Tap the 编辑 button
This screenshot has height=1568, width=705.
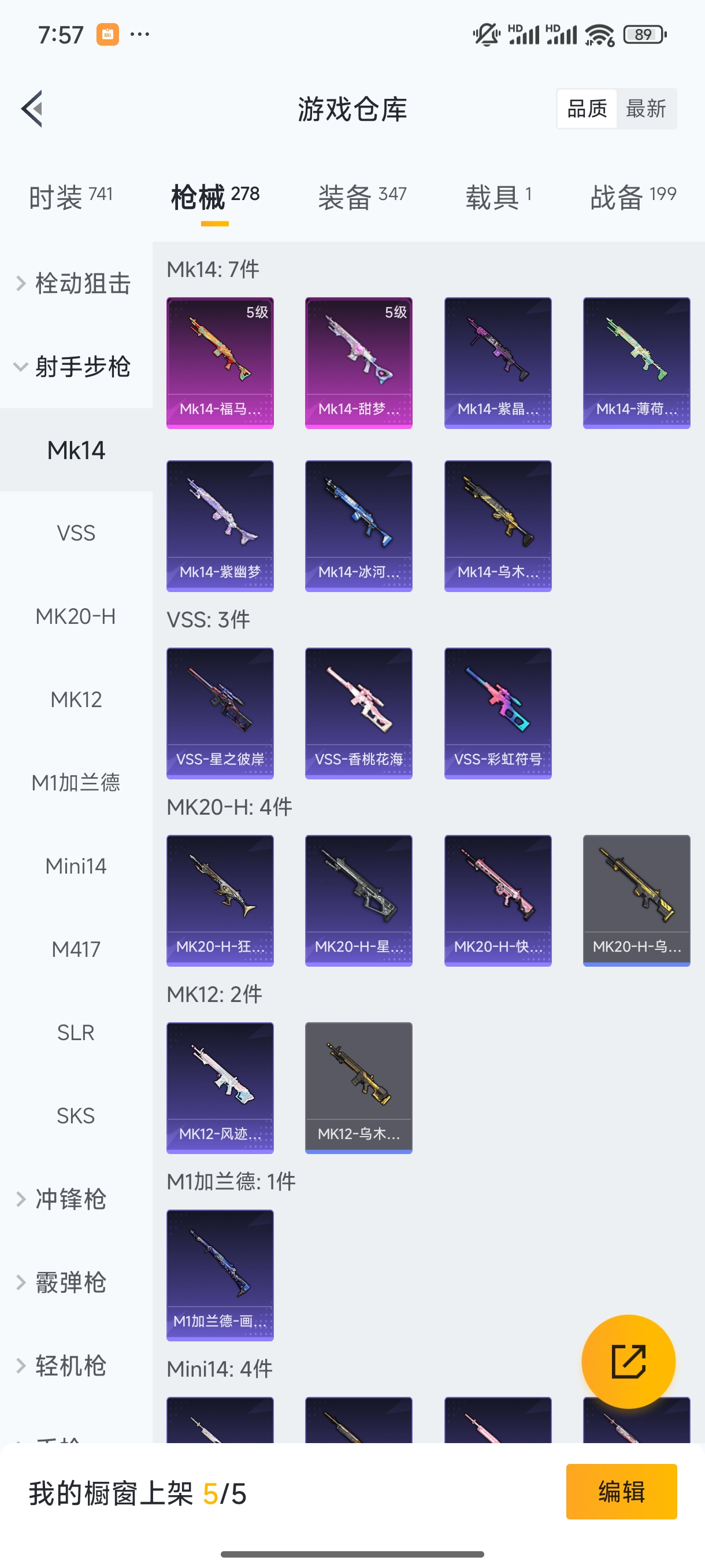(621, 1491)
